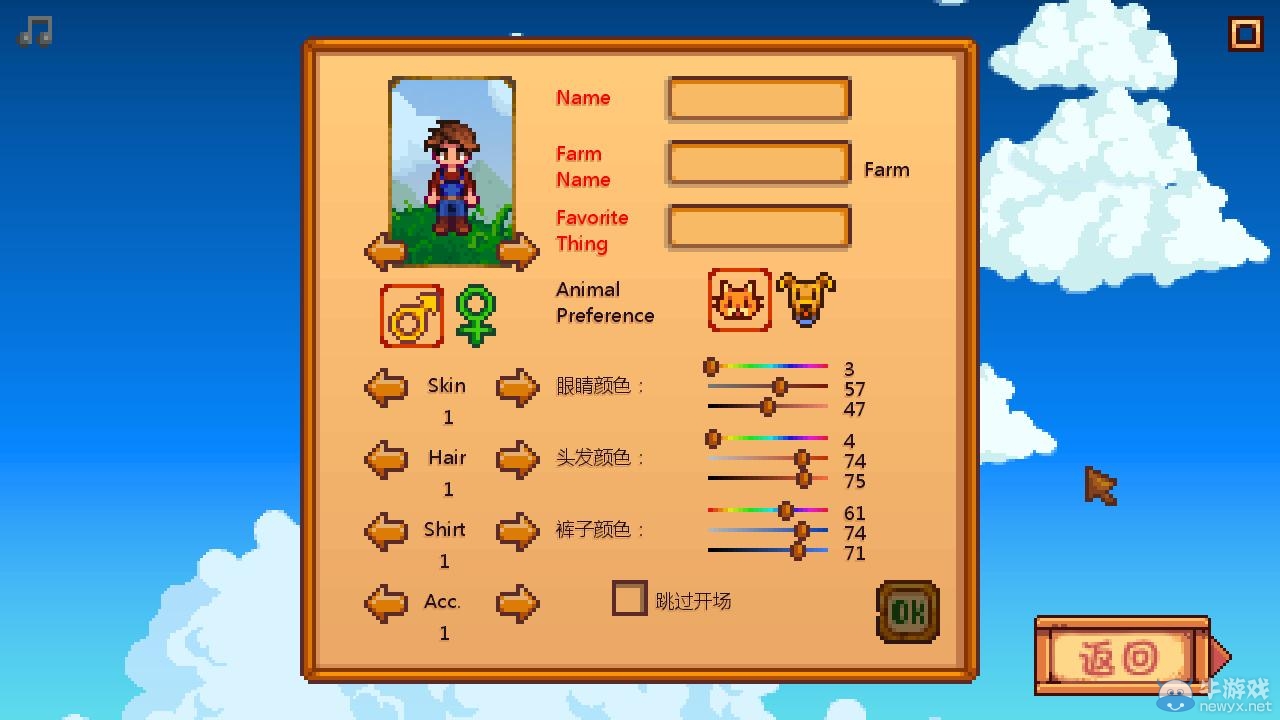This screenshot has width=1280, height=720.
Task: Advance to next Shirt style
Action: tap(517, 531)
